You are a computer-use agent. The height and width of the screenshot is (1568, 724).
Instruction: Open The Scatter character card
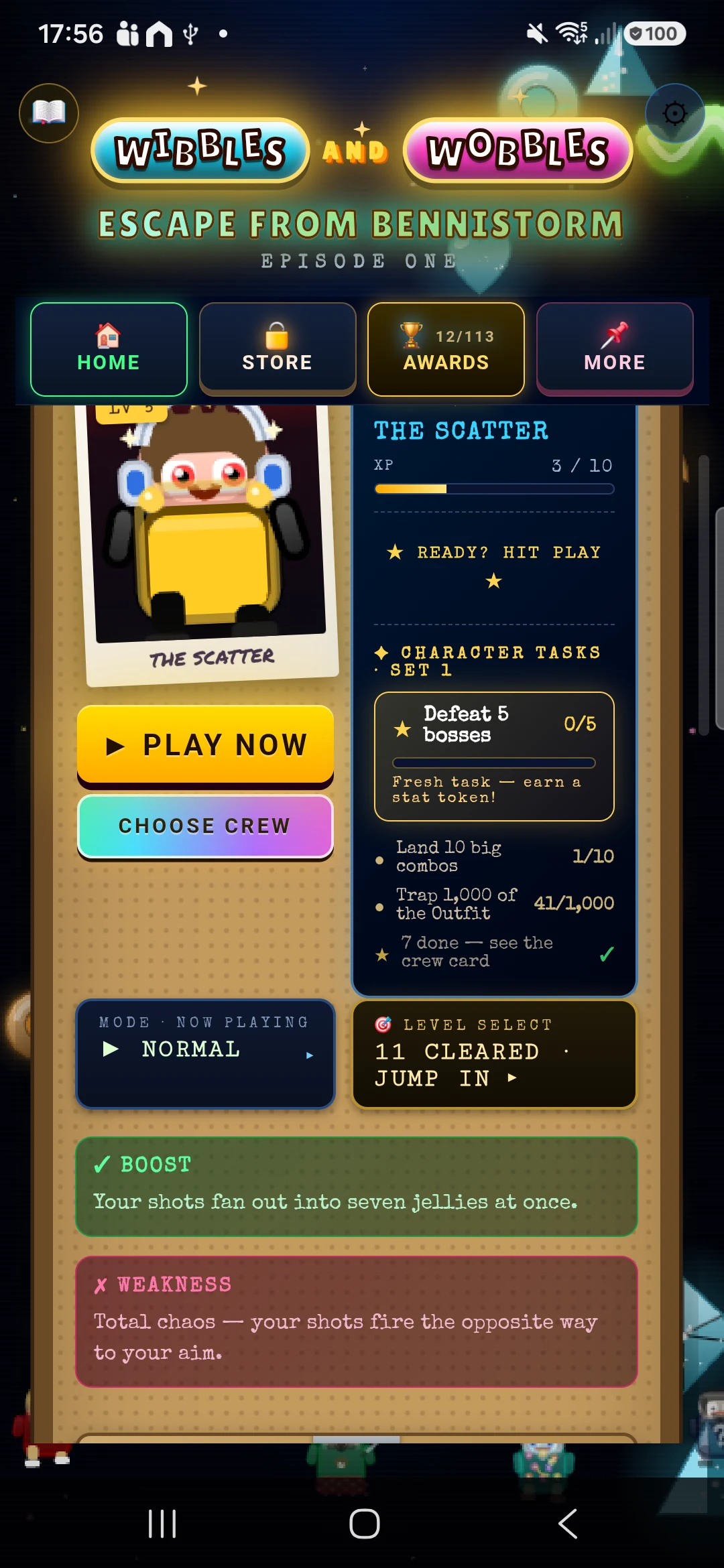tap(208, 543)
